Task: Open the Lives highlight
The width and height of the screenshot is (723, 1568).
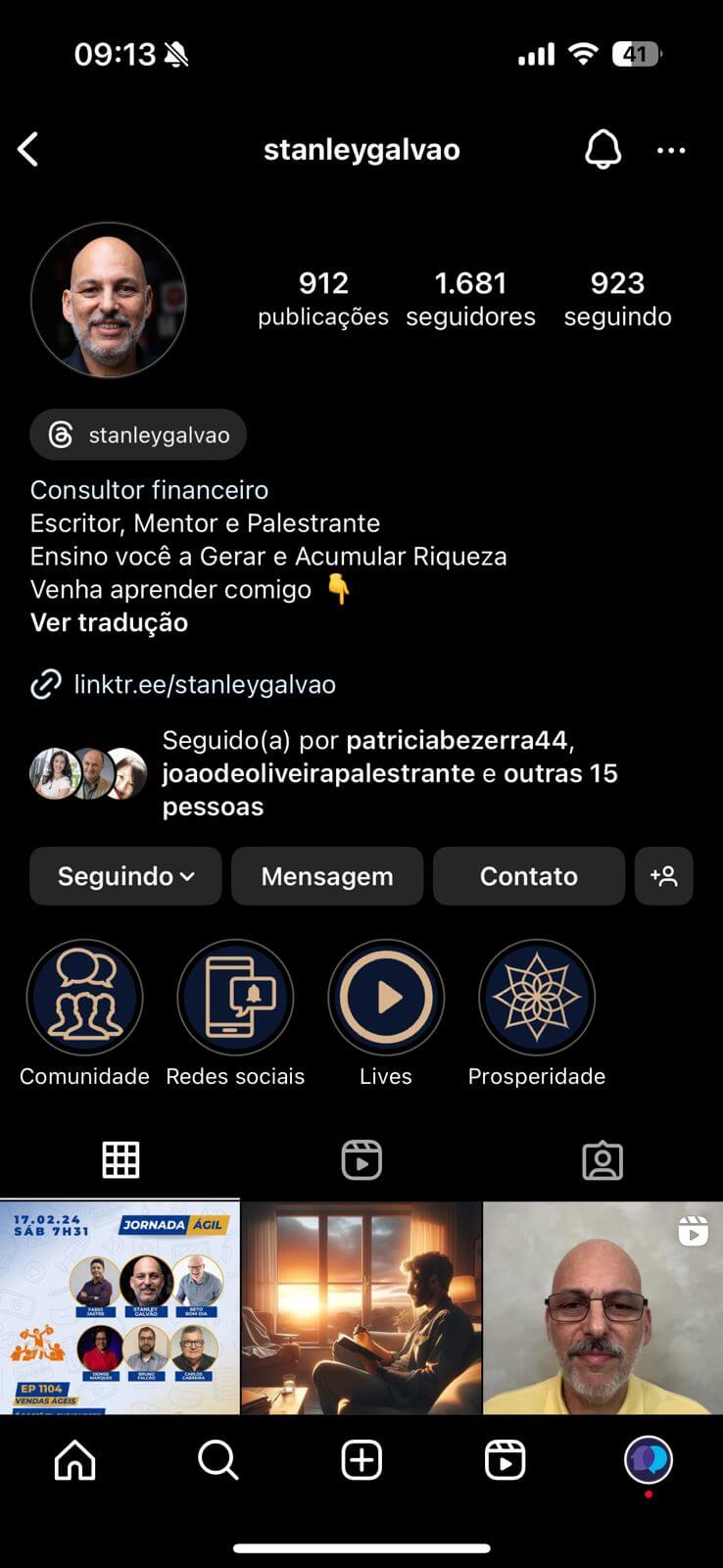Action: click(386, 998)
